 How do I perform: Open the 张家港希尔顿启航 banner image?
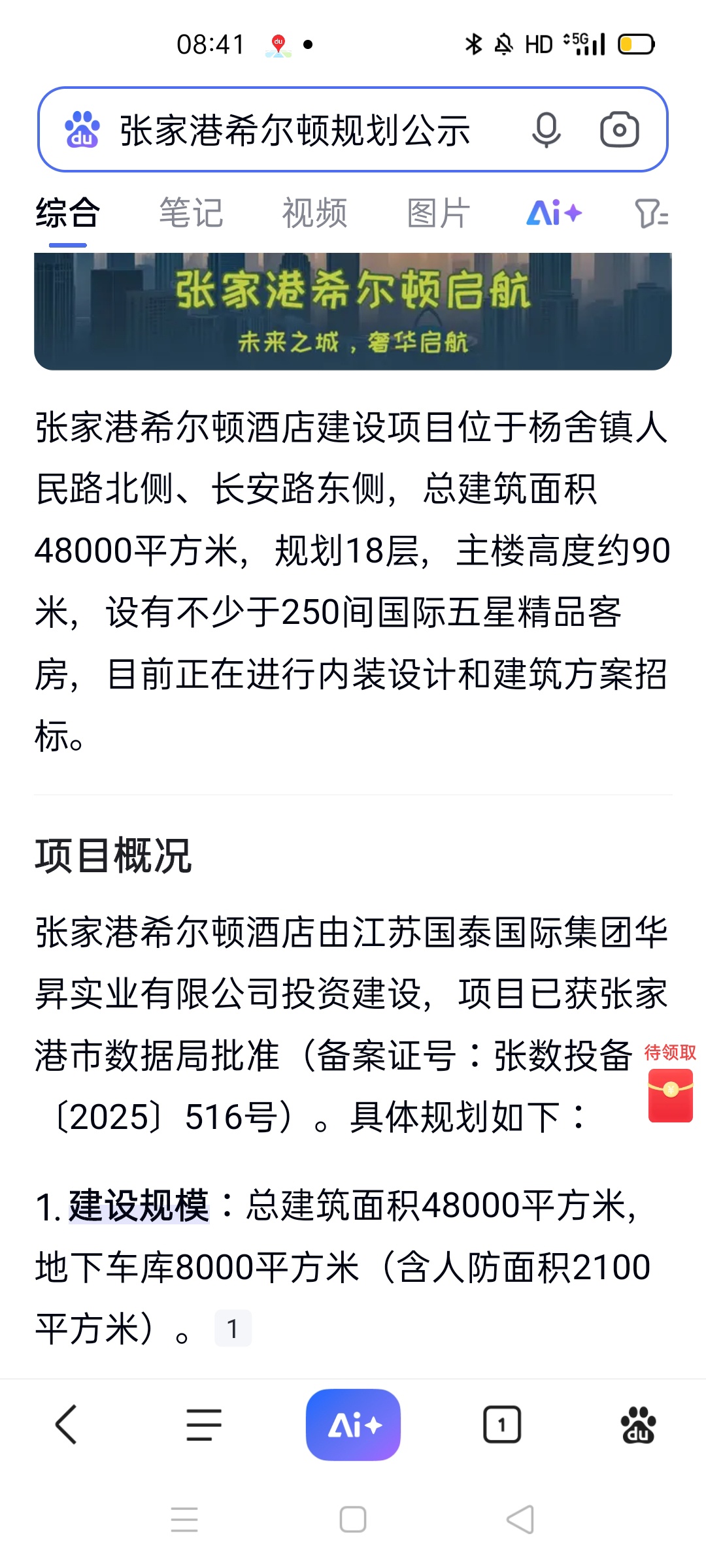tap(353, 312)
